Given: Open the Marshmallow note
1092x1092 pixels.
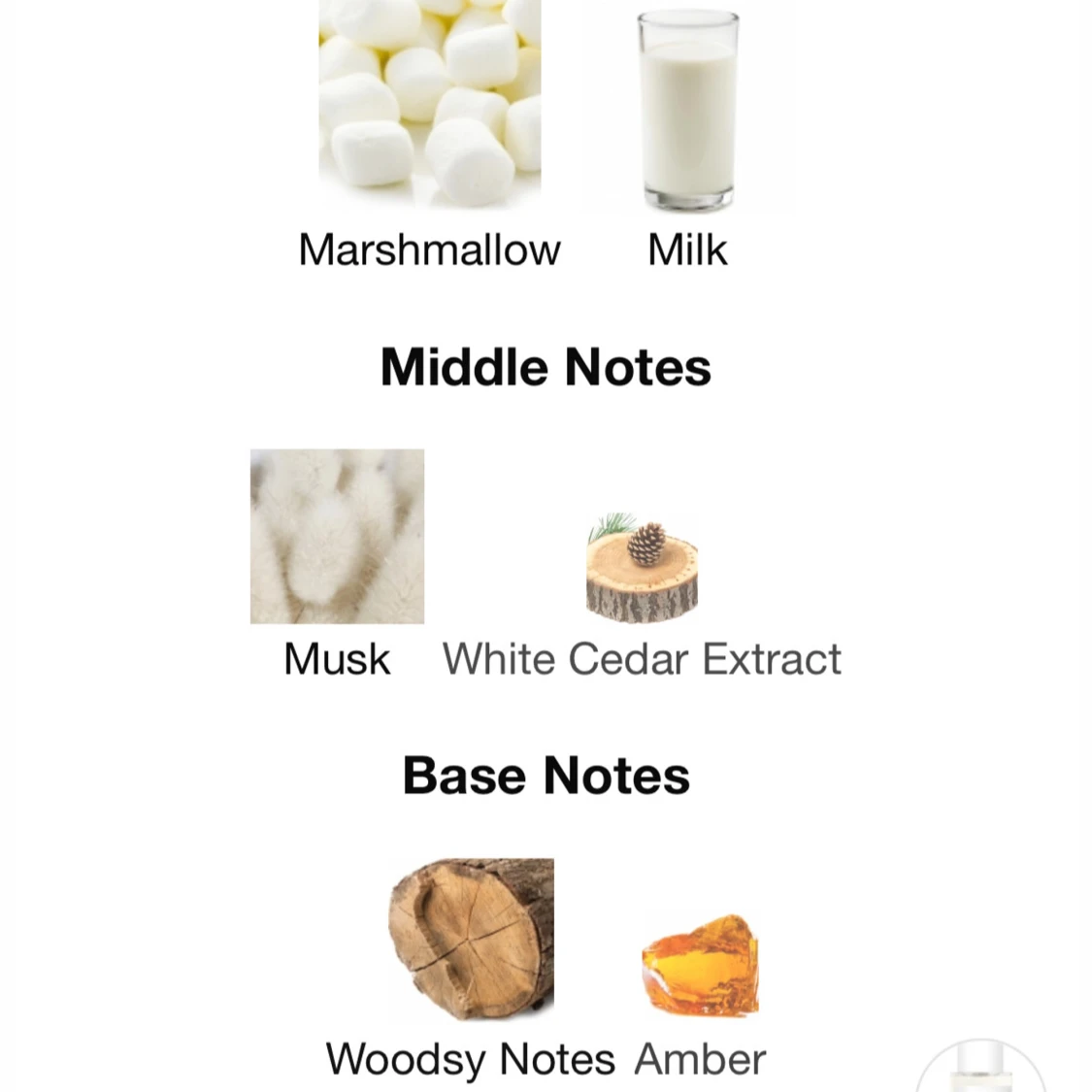Looking at the screenshot, I should [429, 107].
